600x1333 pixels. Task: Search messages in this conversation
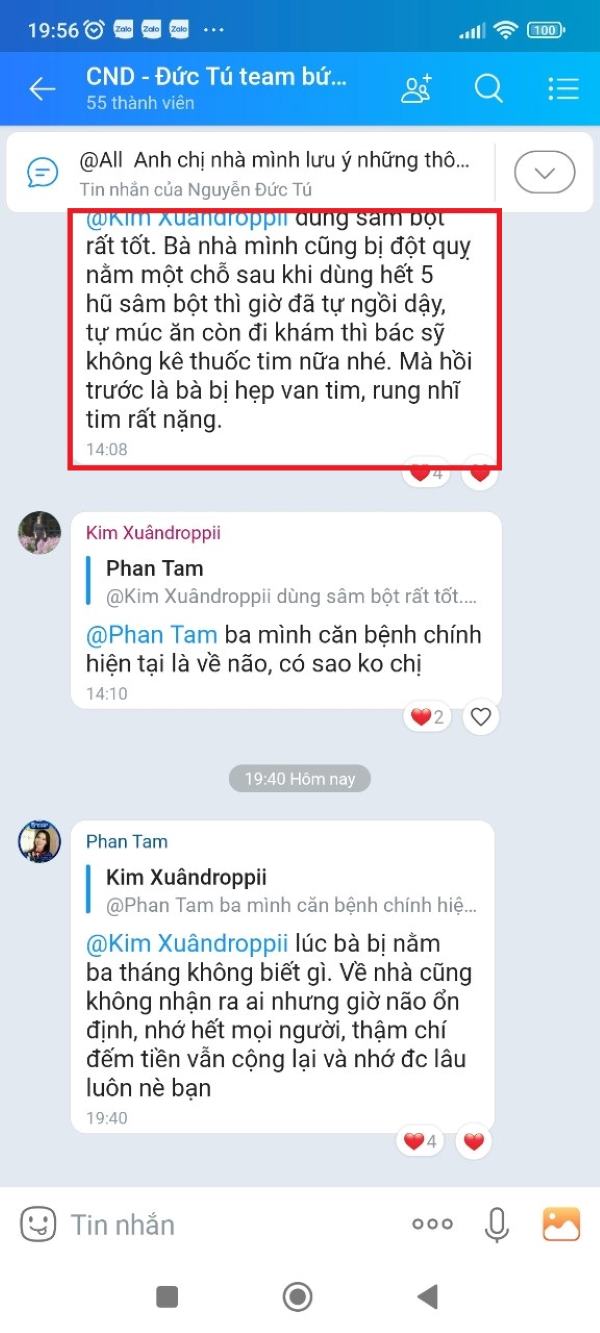click(488, 89)
